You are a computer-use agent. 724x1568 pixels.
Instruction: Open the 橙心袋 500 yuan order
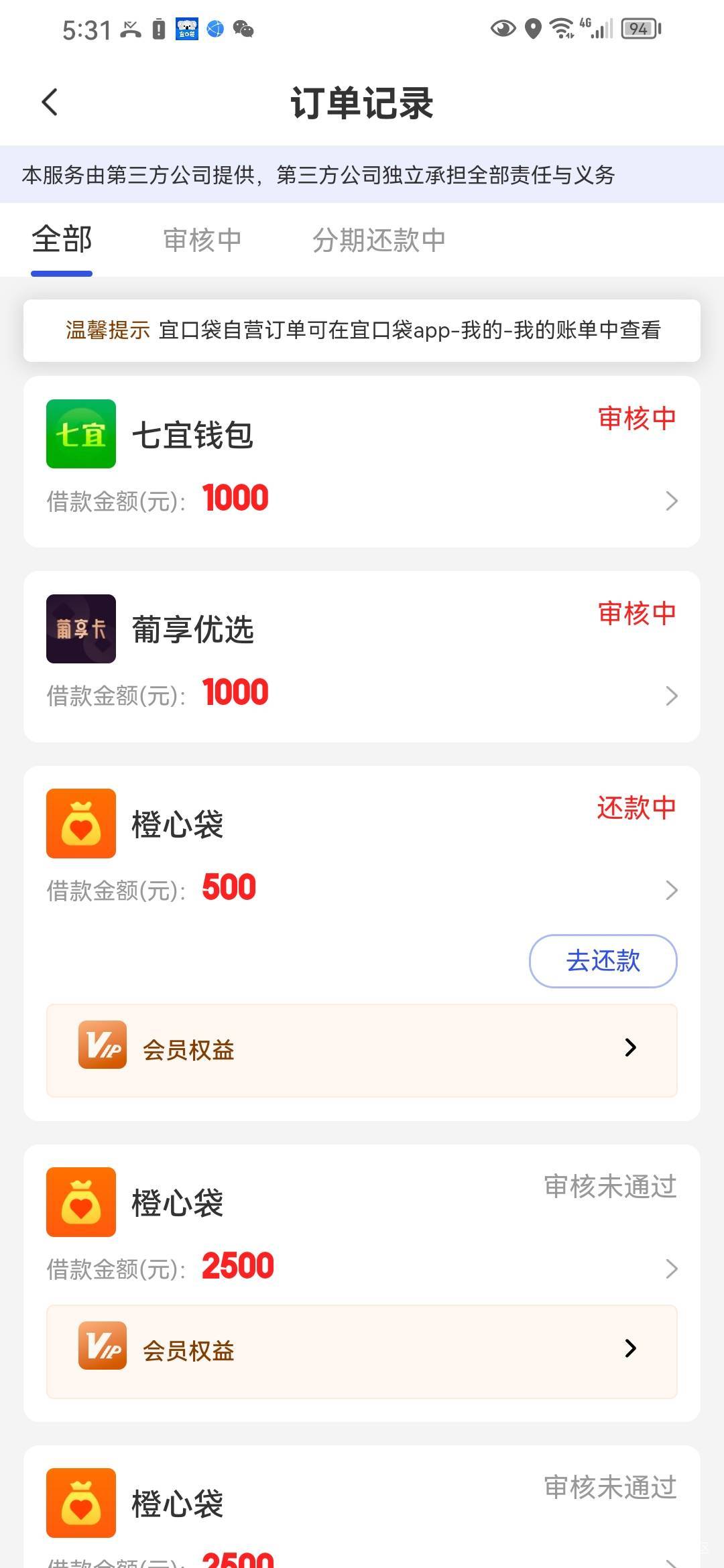click(x=362, y=851)
